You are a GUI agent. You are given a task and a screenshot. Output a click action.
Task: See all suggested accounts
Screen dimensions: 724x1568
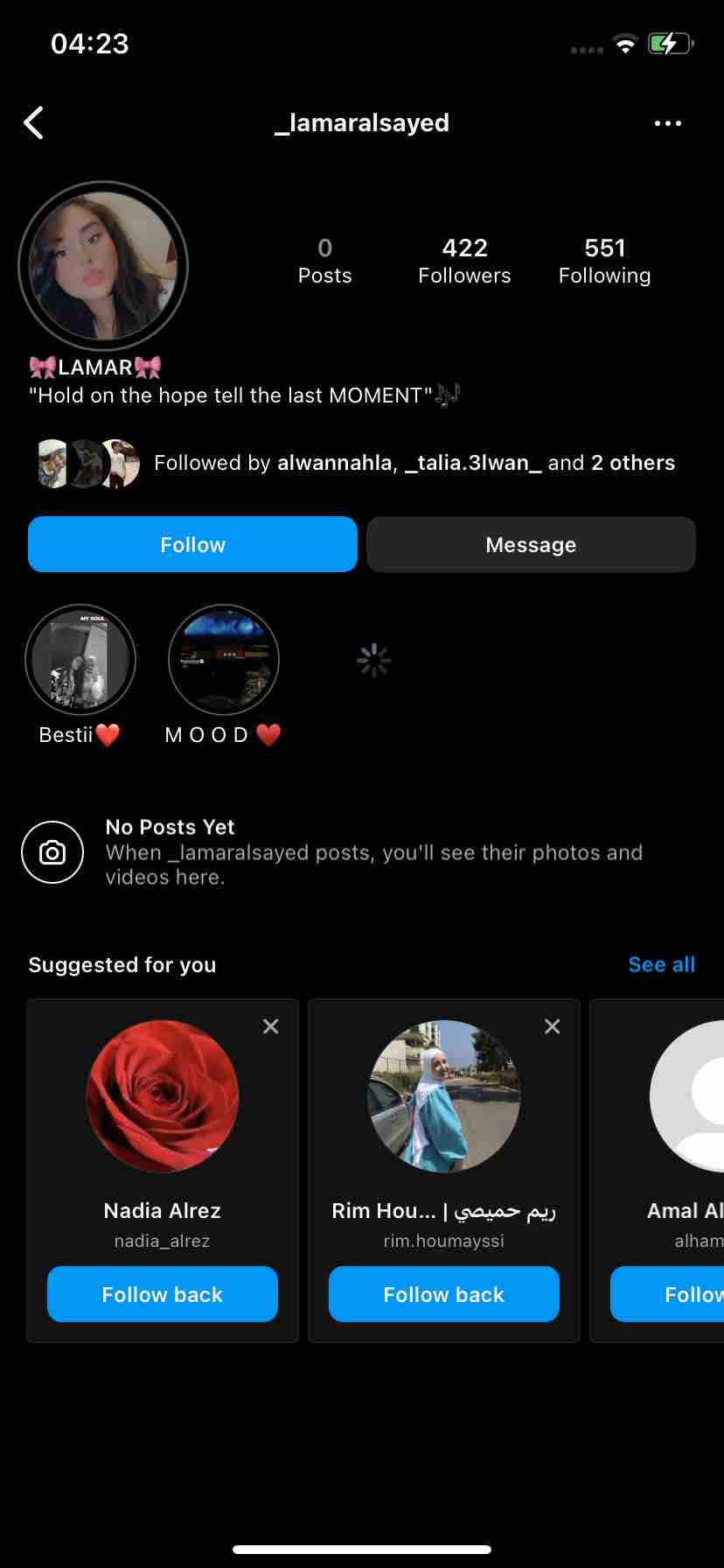coord(661,964)
